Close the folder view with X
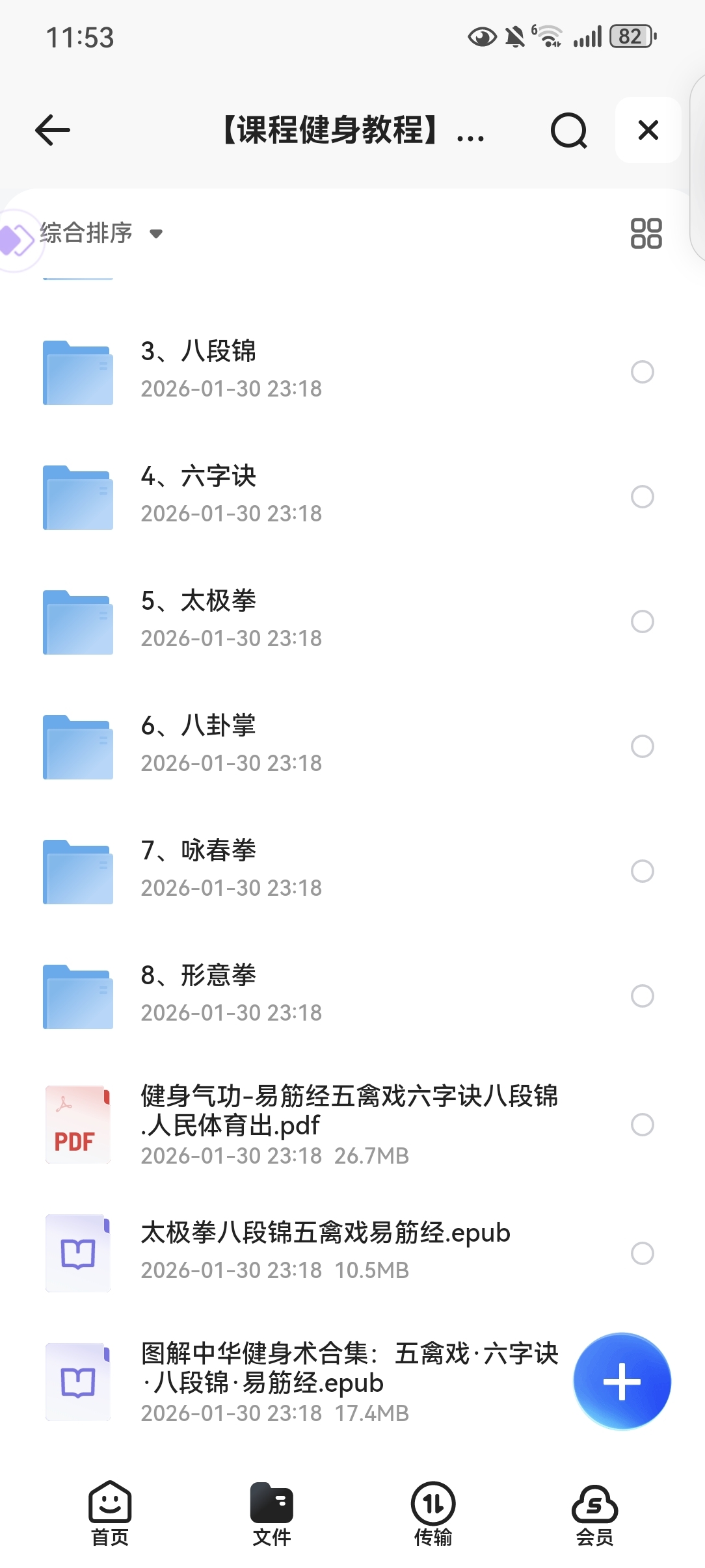 (648, 130)
